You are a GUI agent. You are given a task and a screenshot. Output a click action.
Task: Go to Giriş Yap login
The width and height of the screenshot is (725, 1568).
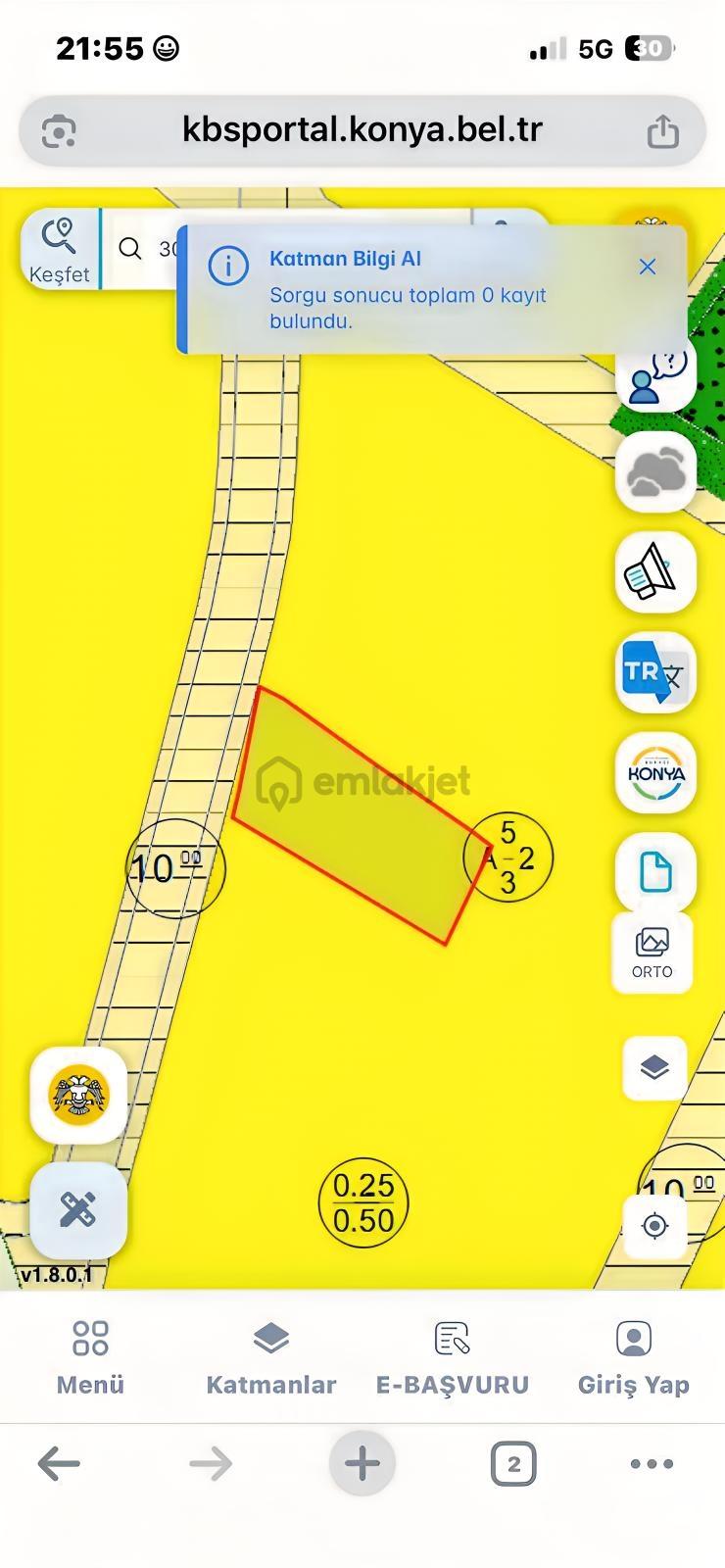(x=634, y=1357)
